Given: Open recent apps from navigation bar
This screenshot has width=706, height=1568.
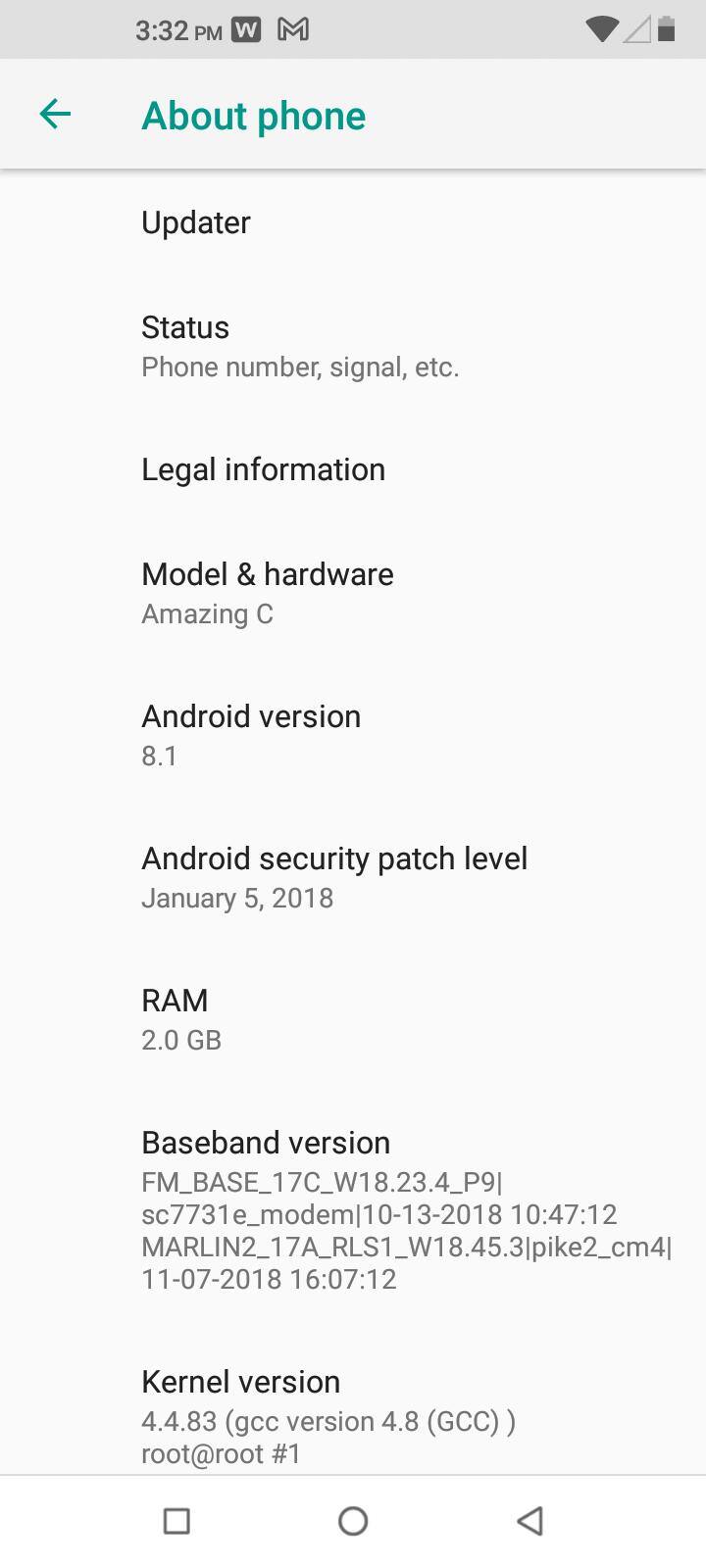Looking at the screenshot, I should click(176, 1521).
